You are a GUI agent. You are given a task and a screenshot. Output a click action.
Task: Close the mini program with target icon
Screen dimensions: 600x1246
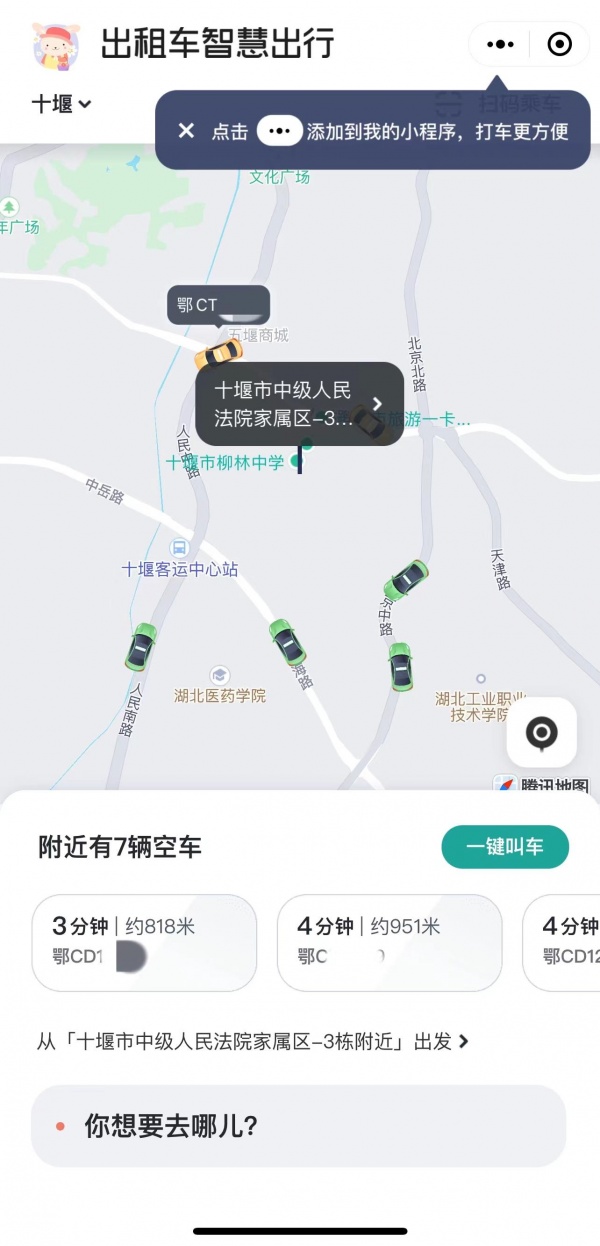pyautogui.click(x=560, y=44)
